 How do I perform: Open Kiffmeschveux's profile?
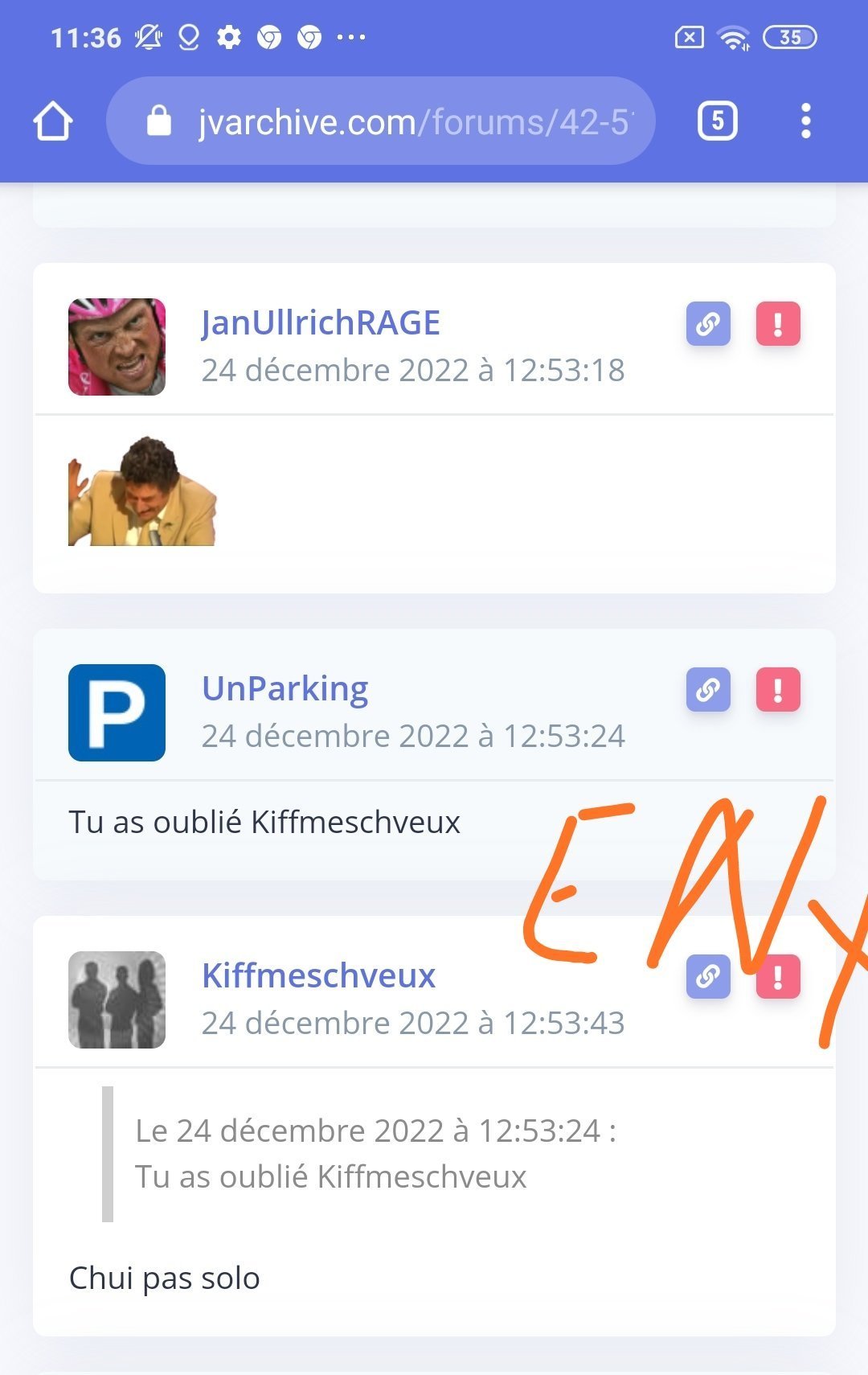pos(318,975)
